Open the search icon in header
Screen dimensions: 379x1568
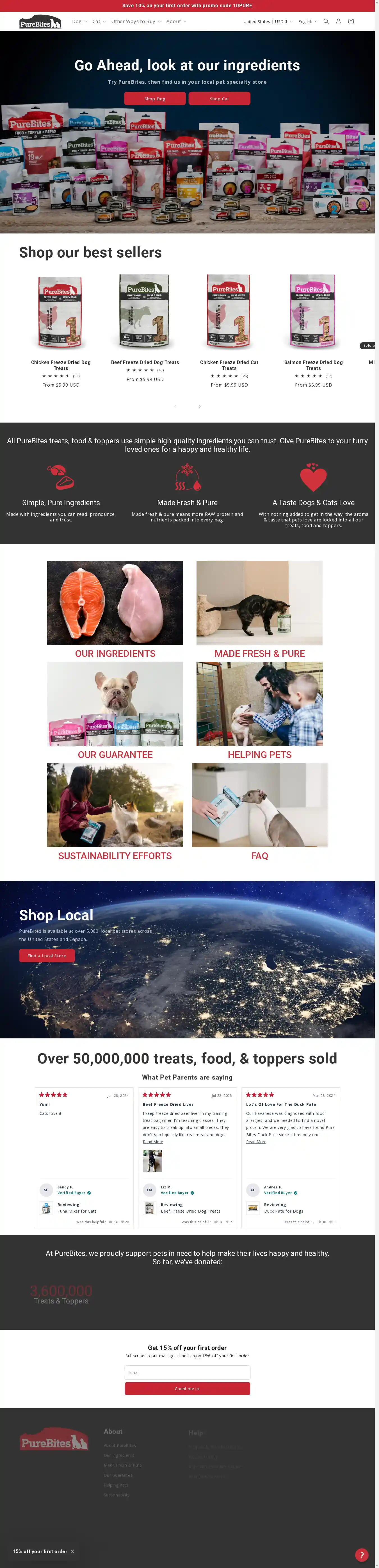326,21
